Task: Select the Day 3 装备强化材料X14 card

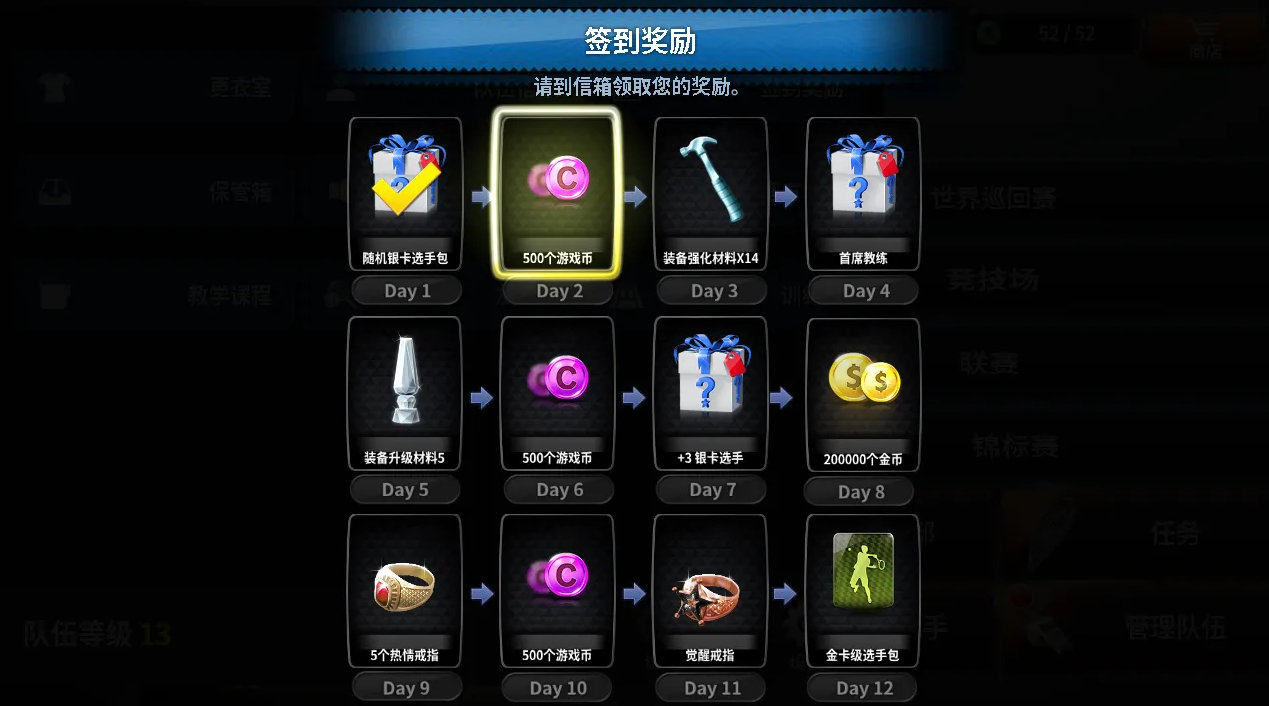Action: (710, 194)
